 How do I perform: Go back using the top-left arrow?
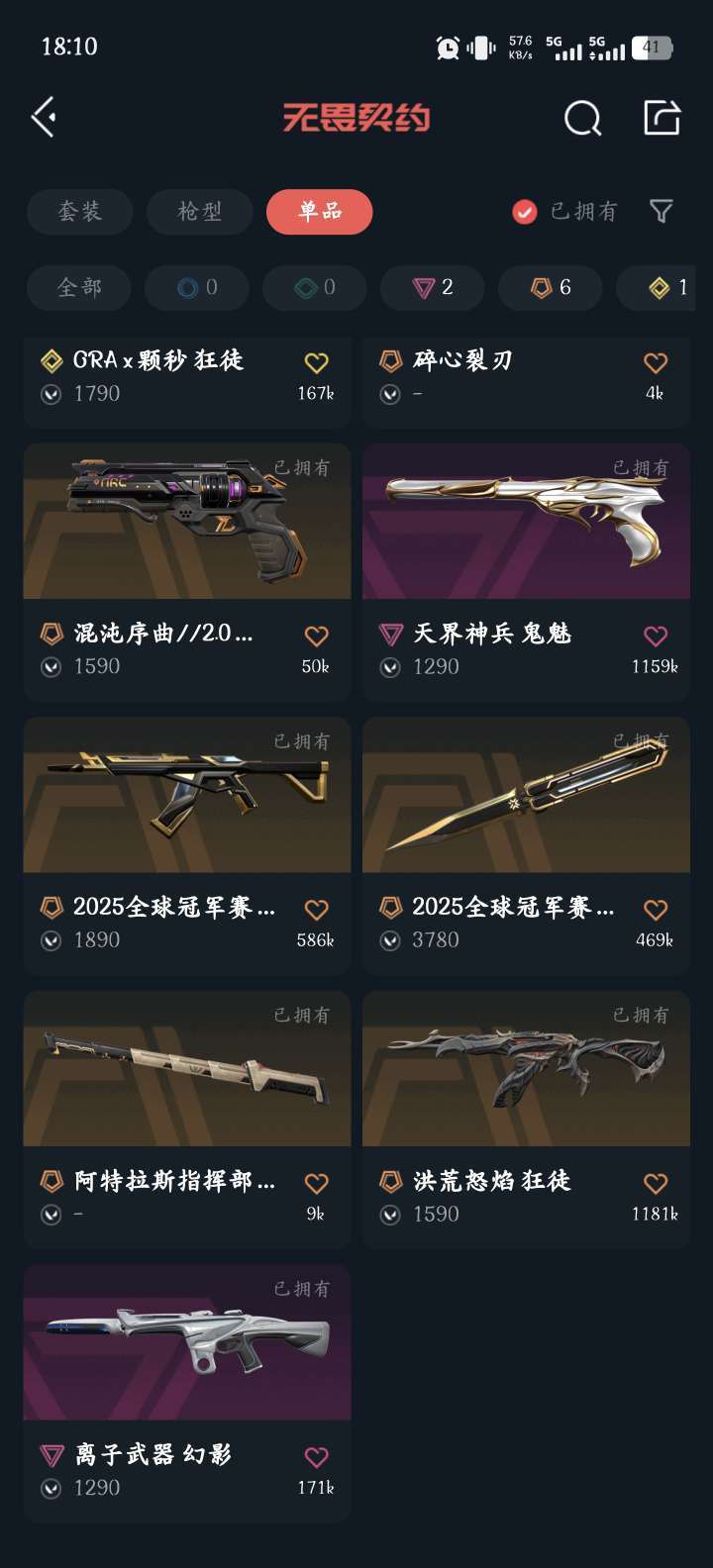coord(44,118)
